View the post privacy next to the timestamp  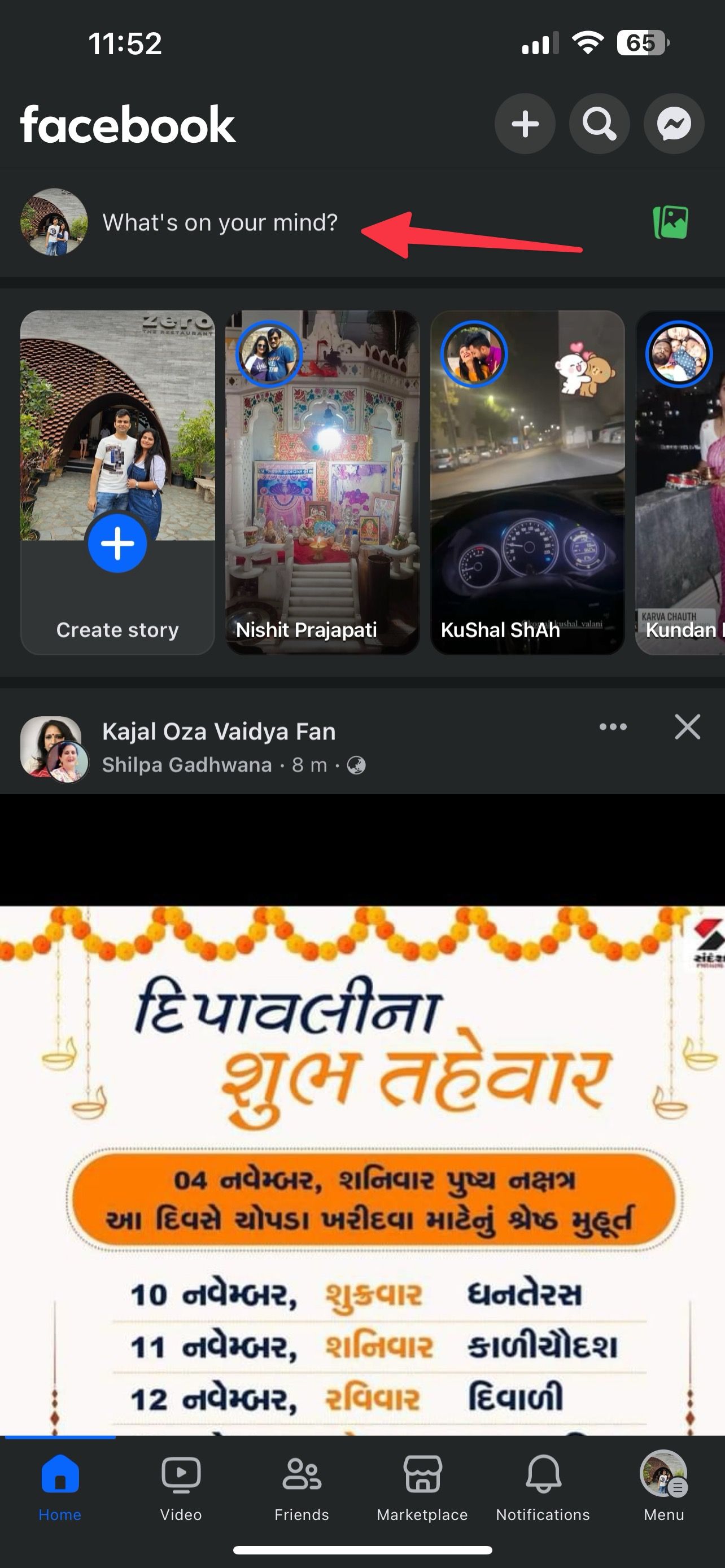[356, 766]
